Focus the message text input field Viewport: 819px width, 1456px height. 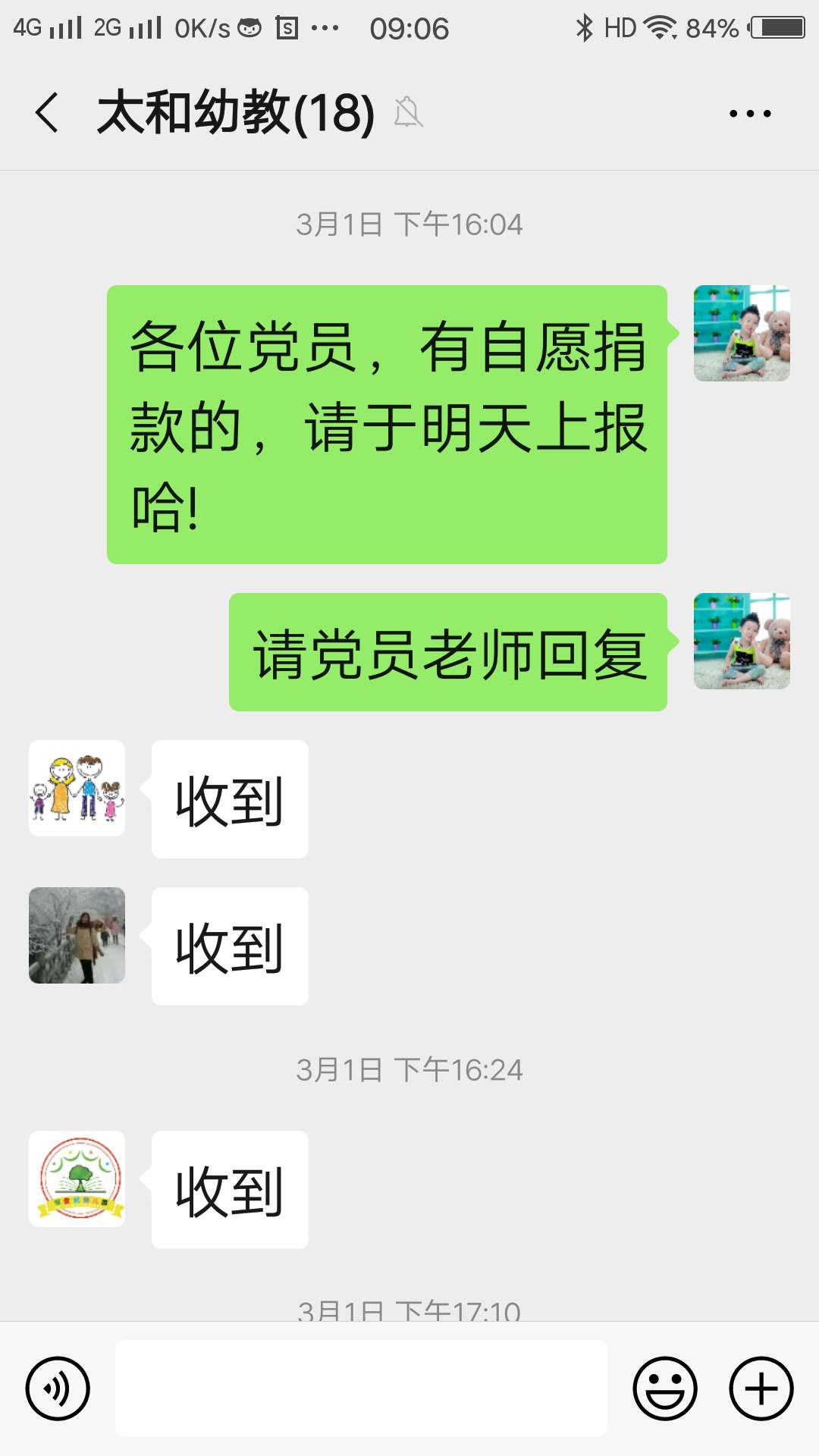361,1388
